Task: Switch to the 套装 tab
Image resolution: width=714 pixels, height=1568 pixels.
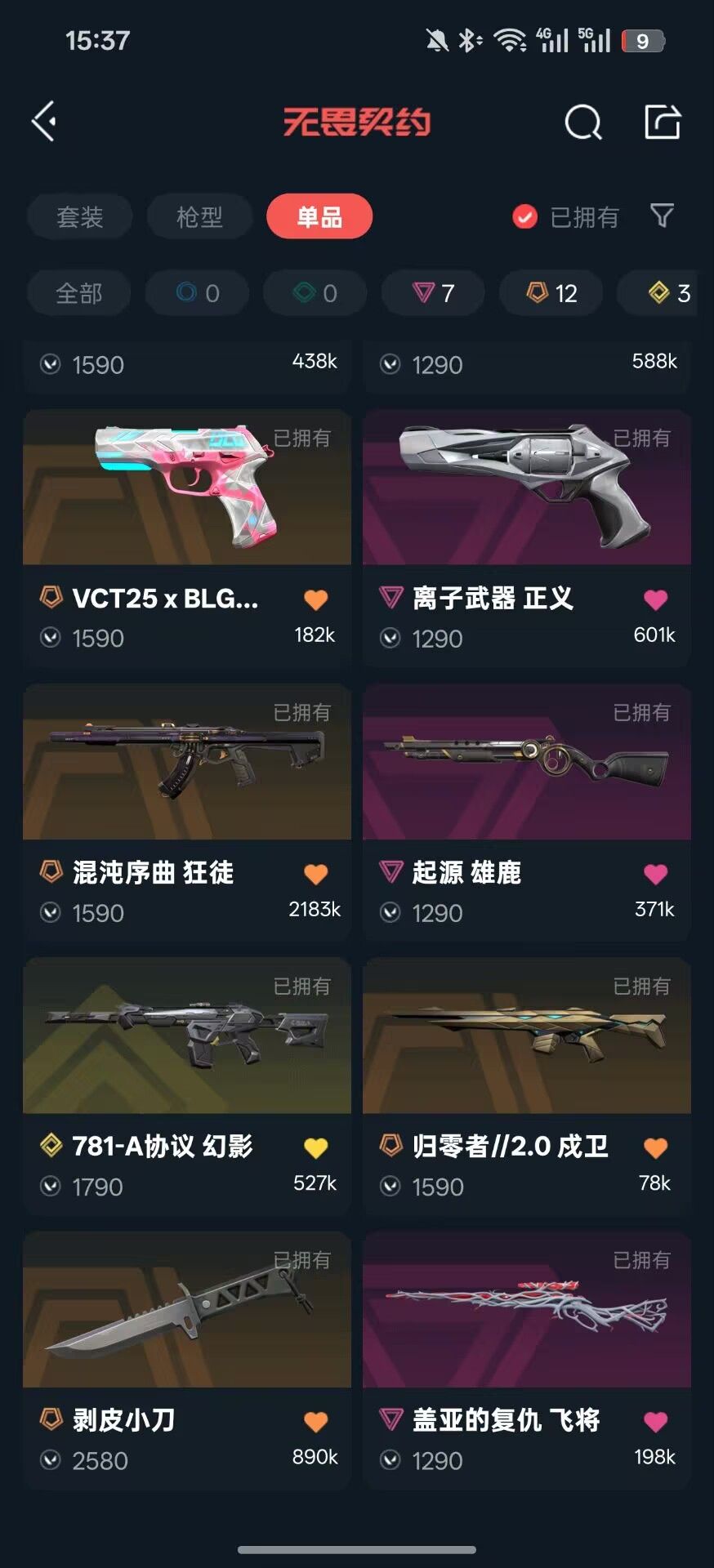Action: coord(78,216)
